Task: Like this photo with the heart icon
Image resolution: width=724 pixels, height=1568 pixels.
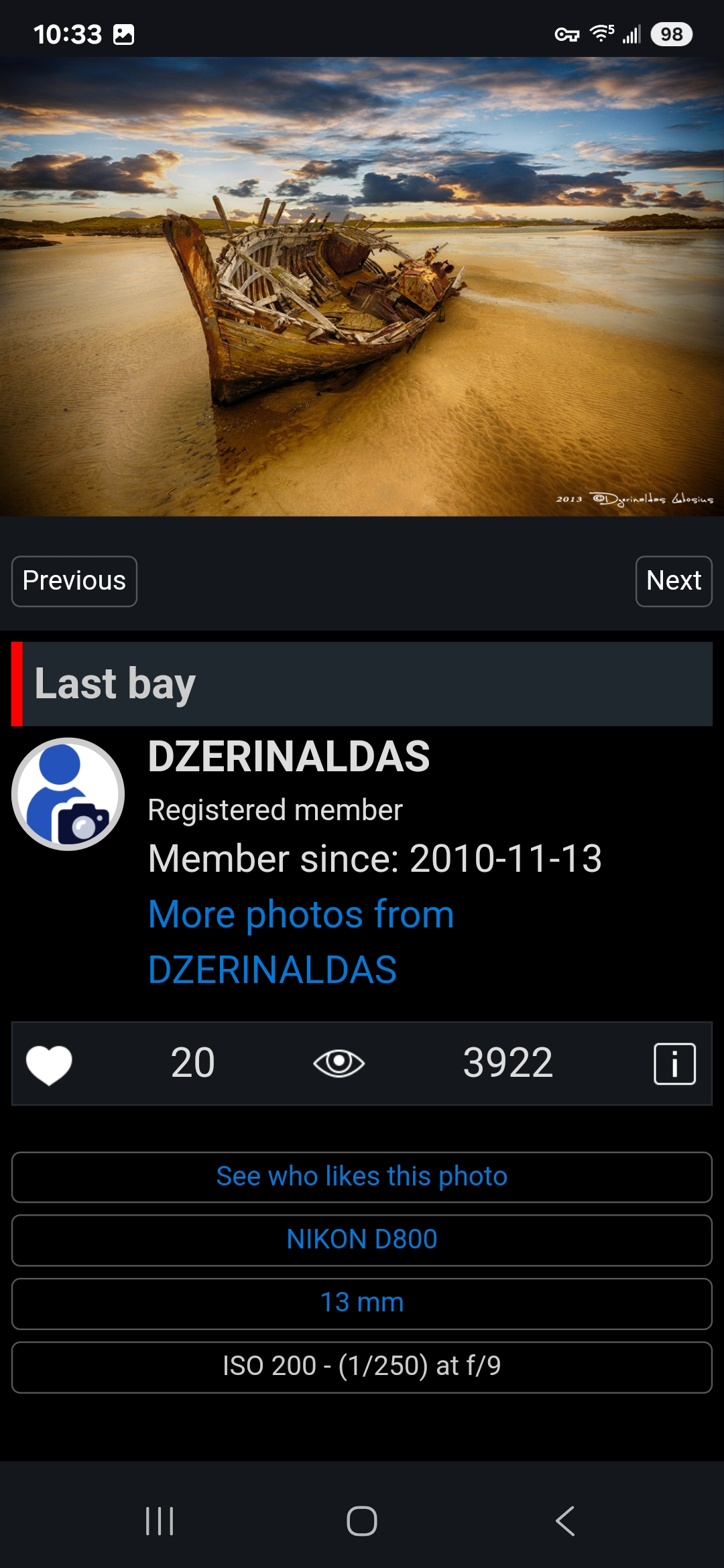Action: [x=49, y=1063]
